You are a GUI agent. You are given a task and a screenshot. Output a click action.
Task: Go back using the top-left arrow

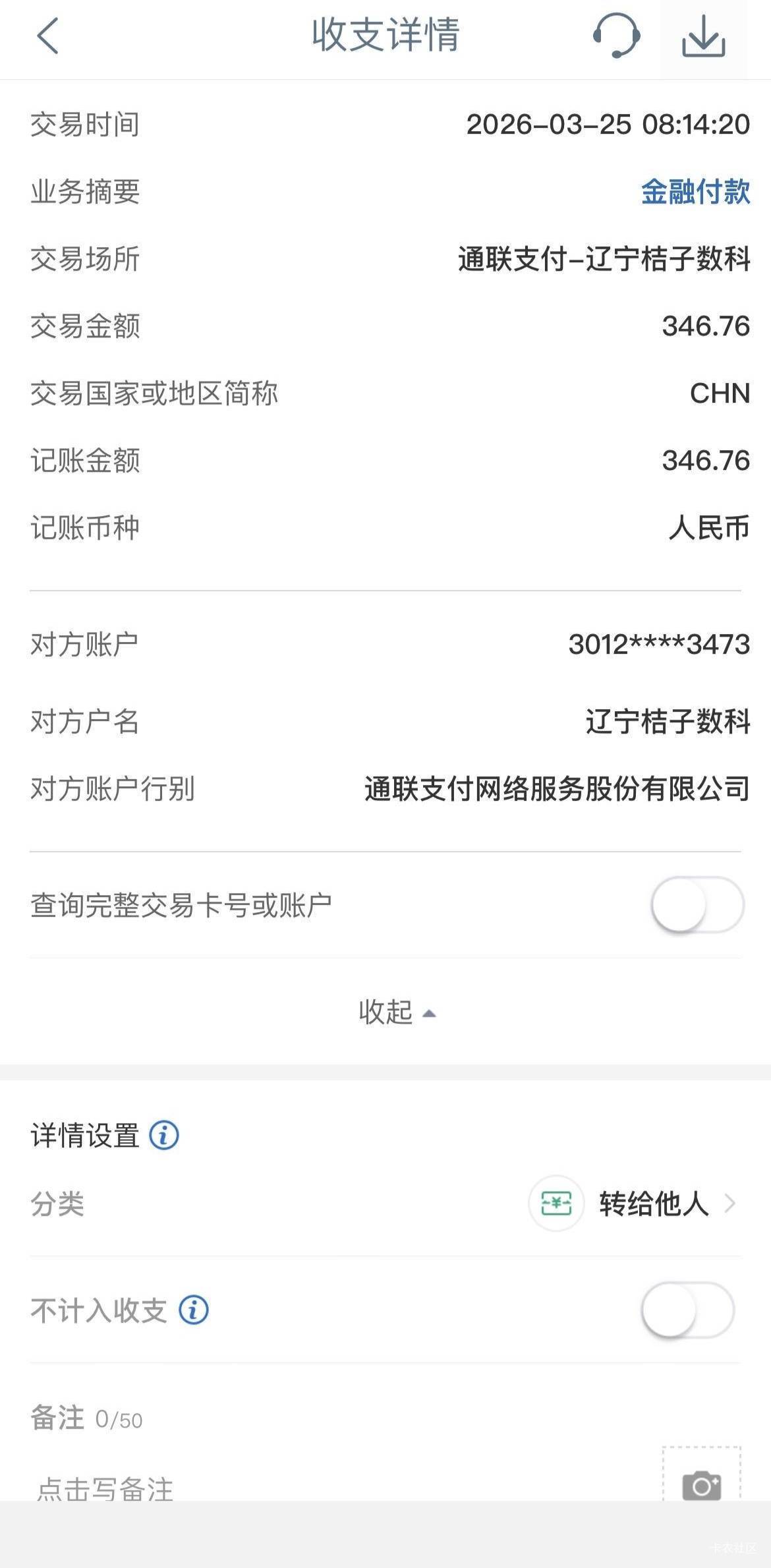point(47,36)
